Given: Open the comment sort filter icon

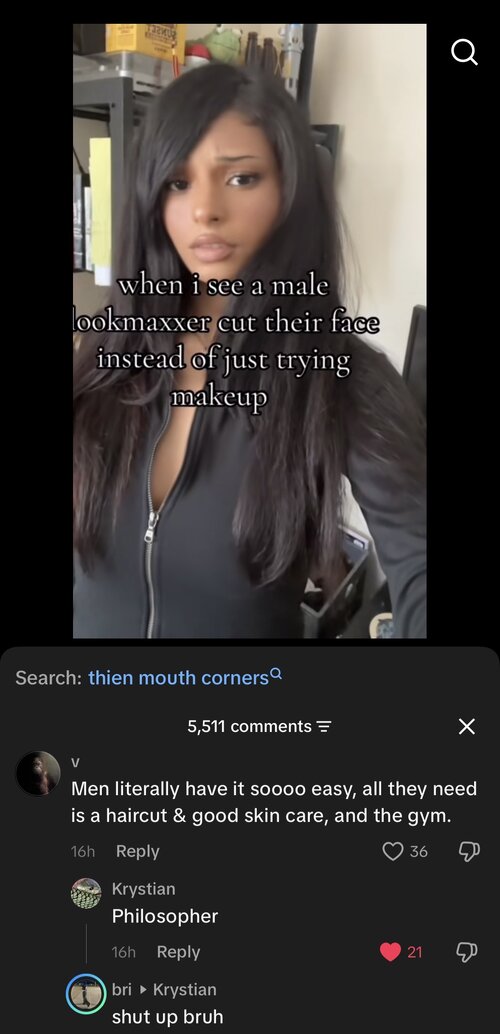Looking at the screenshot, I should pos(324,727).
